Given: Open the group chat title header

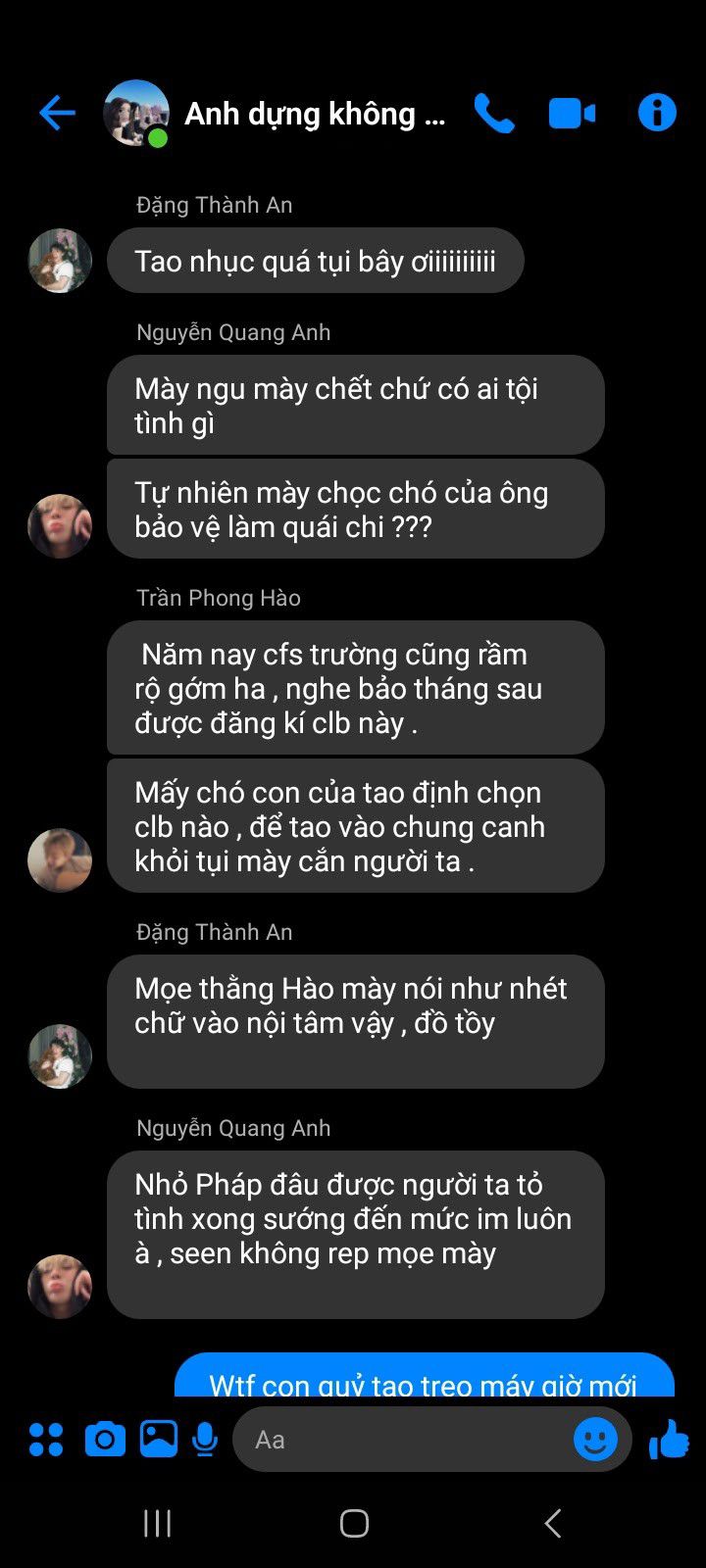Looking at the screenshot, I should tap(314, 114).
